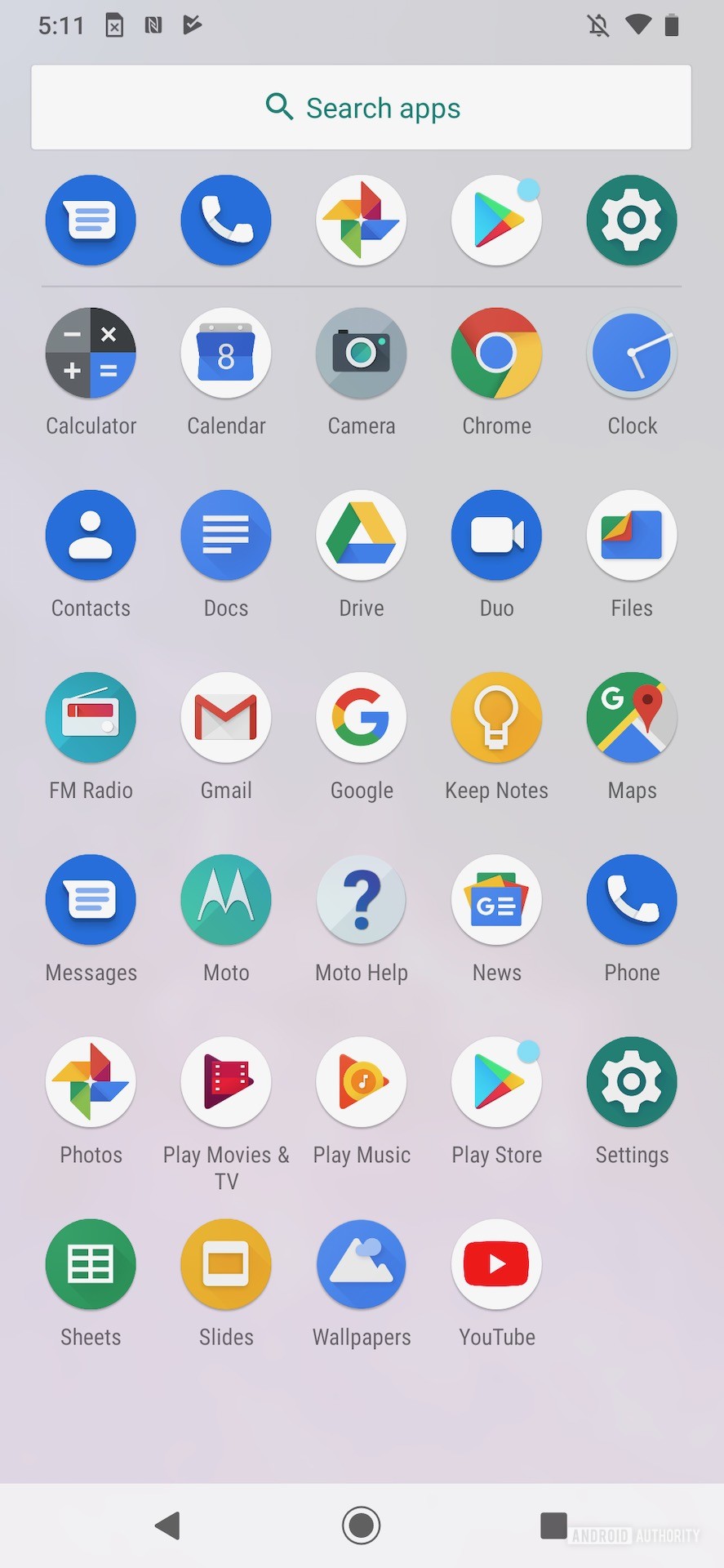724x1568 pixels.
Task: Tap the Search apps field
Action: (x=361, y=108)
